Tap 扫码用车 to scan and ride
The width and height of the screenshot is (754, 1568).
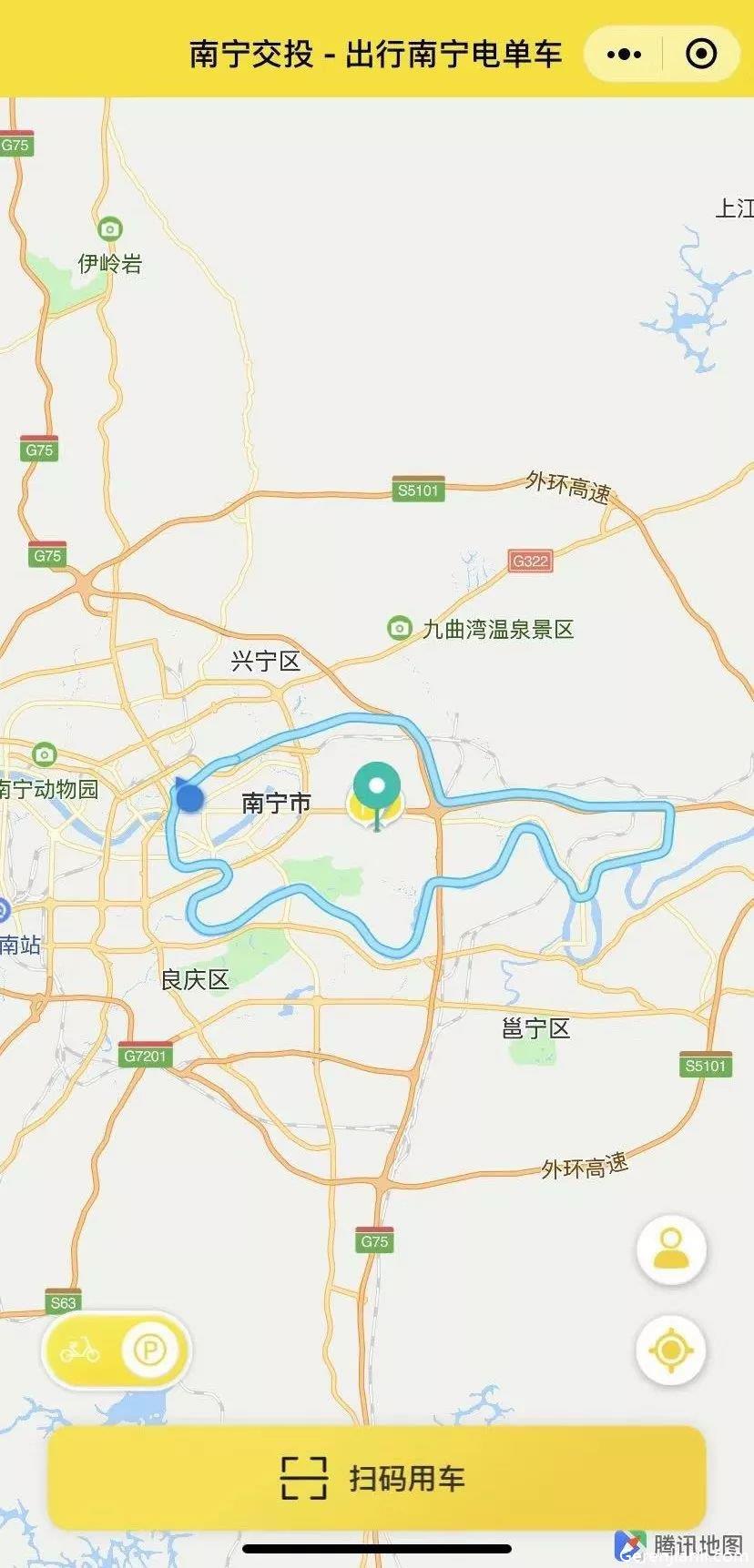[376, 1478]
